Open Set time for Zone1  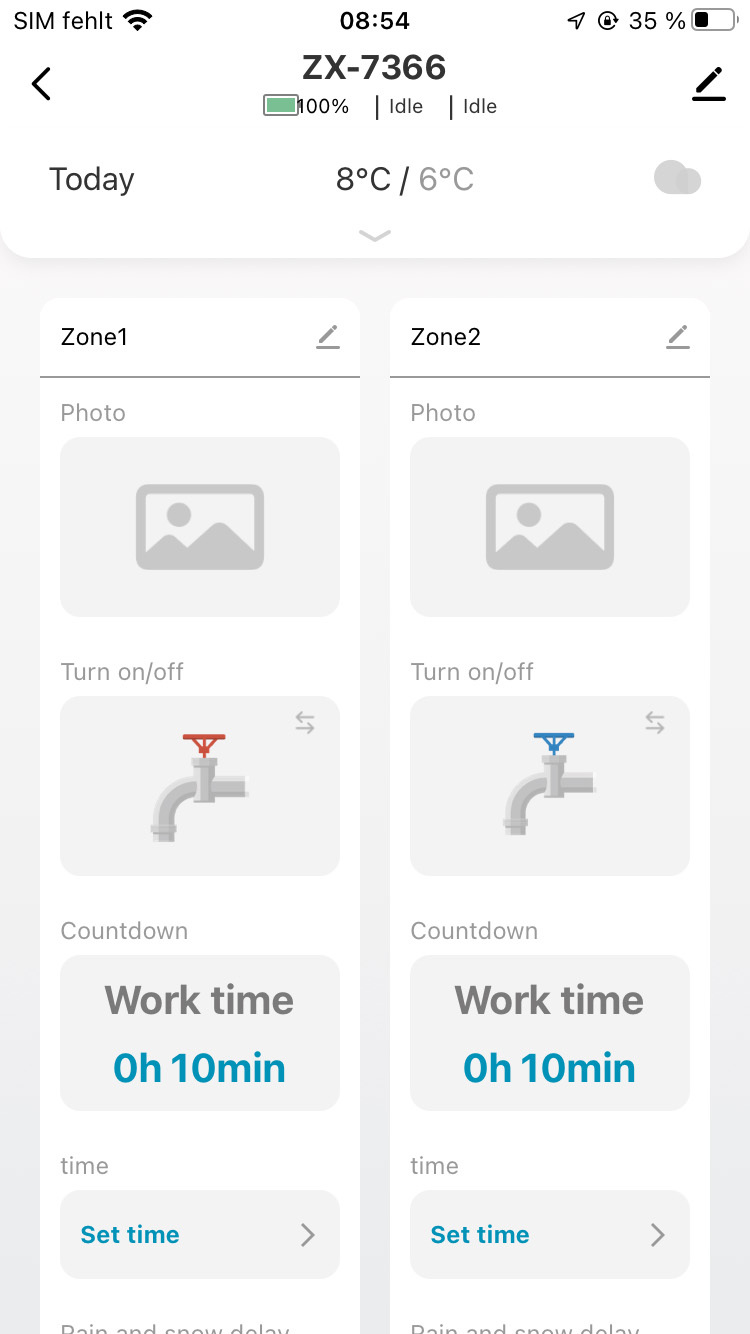(200, 1235)
